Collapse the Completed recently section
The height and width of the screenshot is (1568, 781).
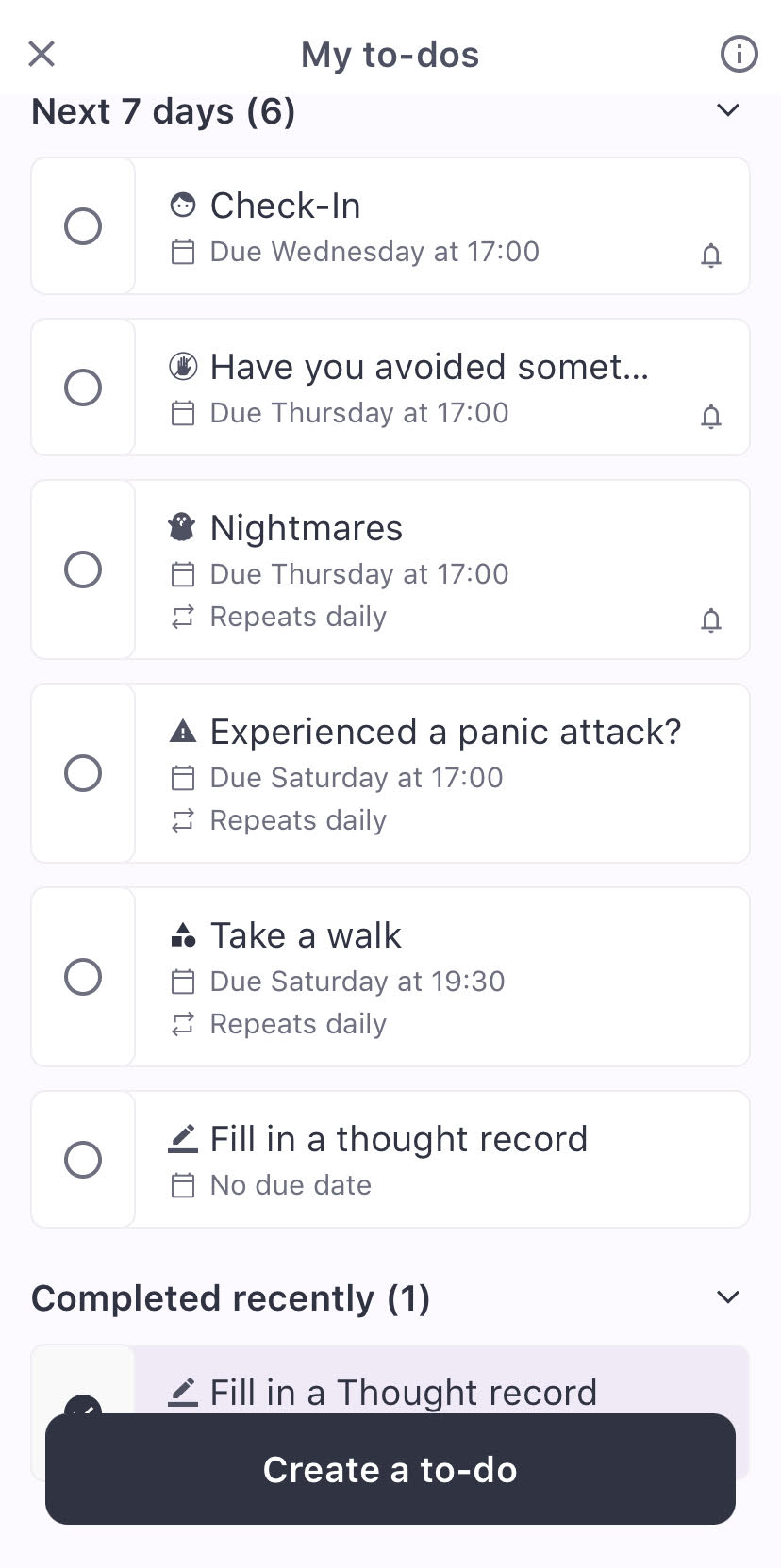(x=727, y=1297)
